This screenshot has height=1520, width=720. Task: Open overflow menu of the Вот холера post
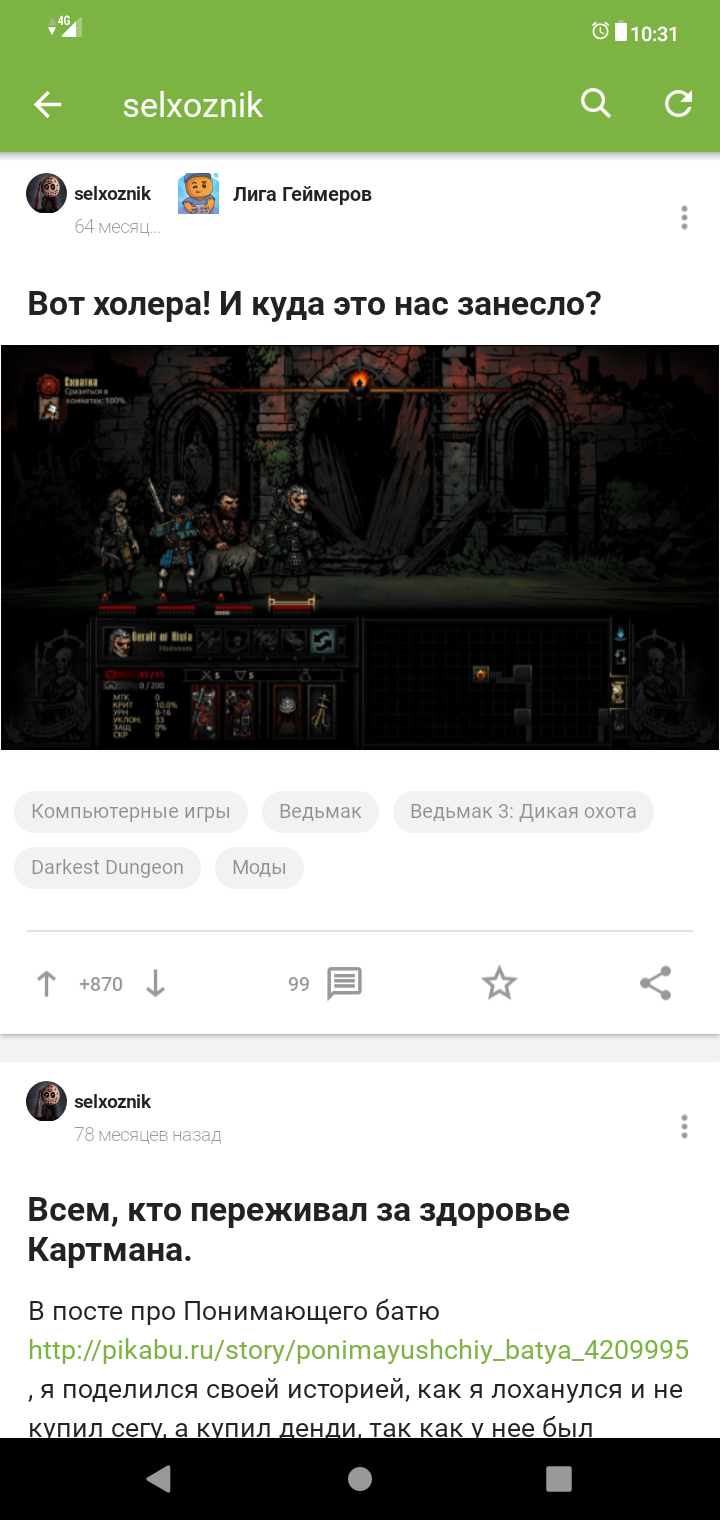pos(684,218)
